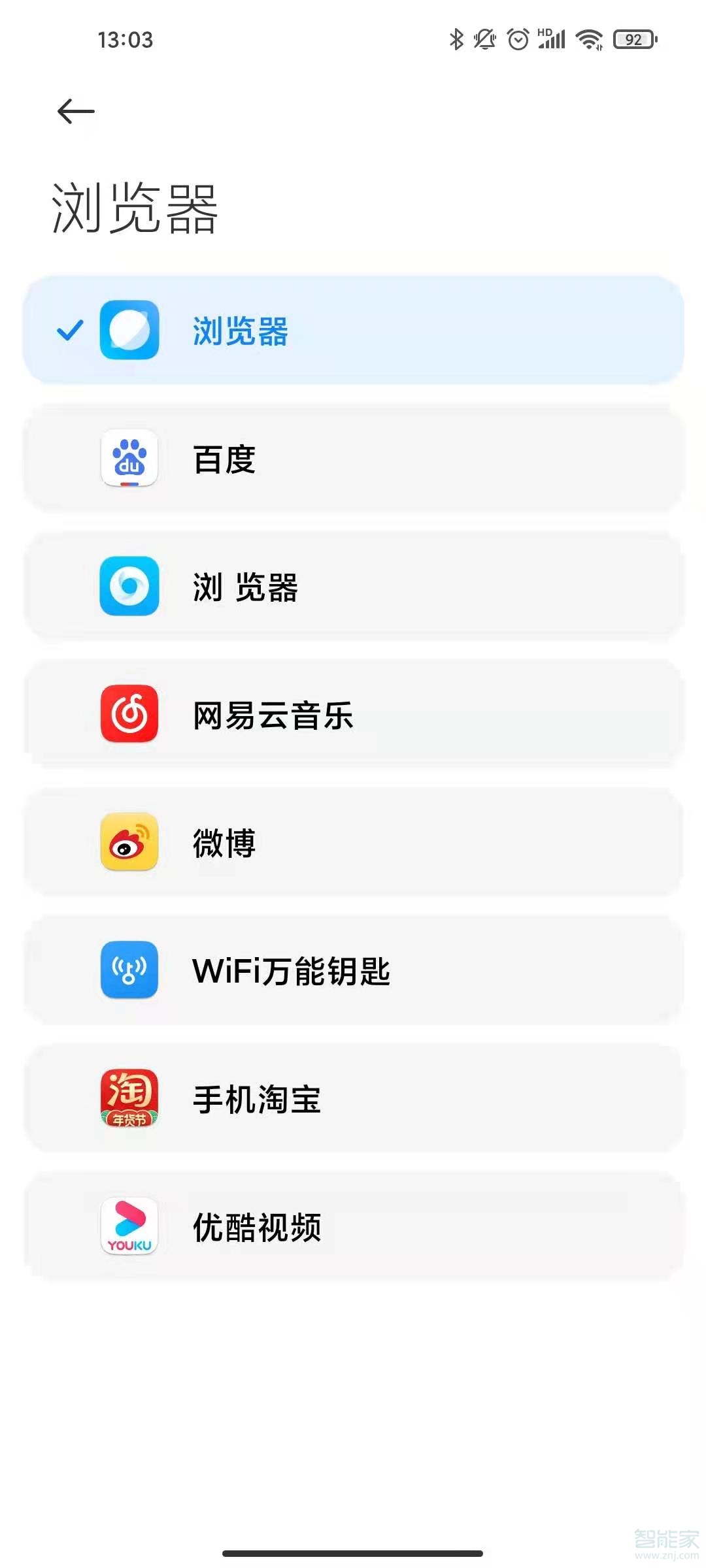Tap the Baidu paw-print app icon
706x1568 pixels.
(x=129, y=459)
